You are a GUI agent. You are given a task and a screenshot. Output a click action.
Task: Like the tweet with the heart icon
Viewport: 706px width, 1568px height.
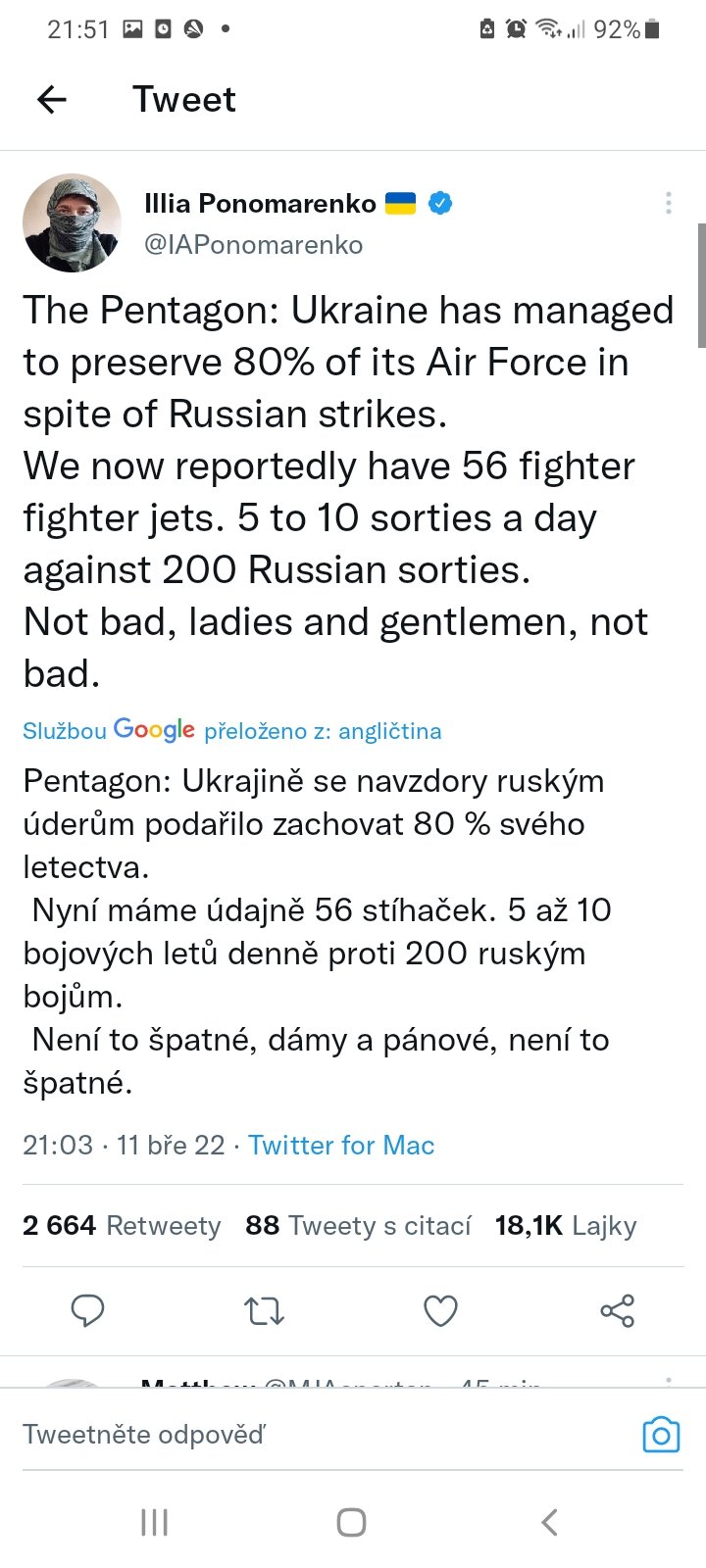[440, 1310]
